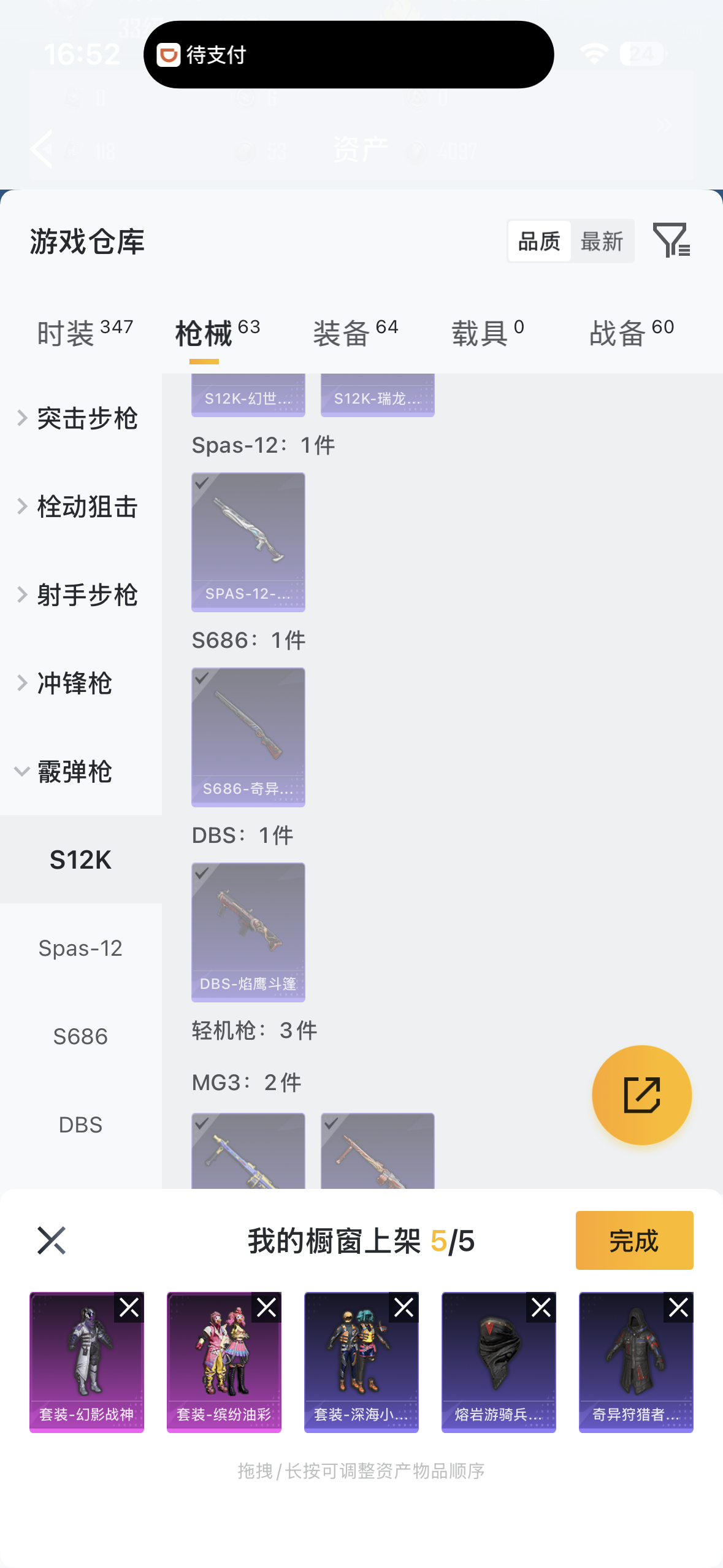Sort items by 最新
This screenshot has height=1568, width=723.
click(602, 241)
